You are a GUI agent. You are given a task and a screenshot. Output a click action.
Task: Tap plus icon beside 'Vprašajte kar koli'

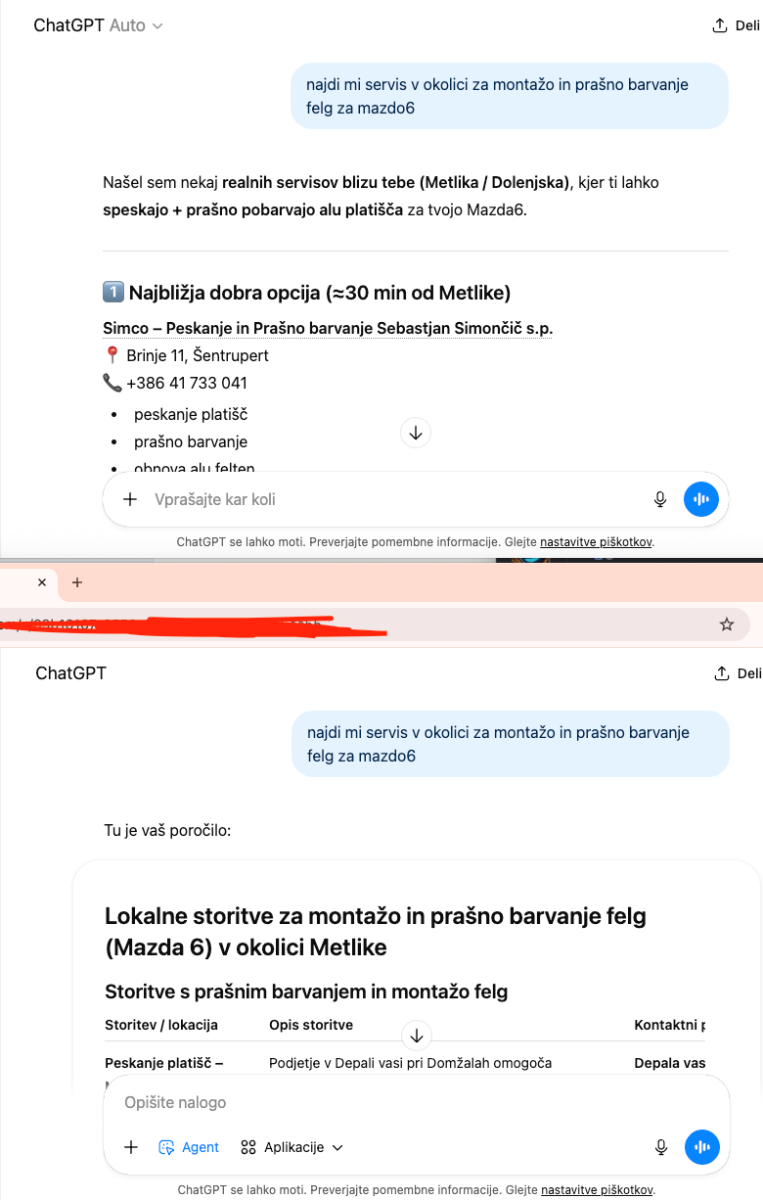point(130,499)
